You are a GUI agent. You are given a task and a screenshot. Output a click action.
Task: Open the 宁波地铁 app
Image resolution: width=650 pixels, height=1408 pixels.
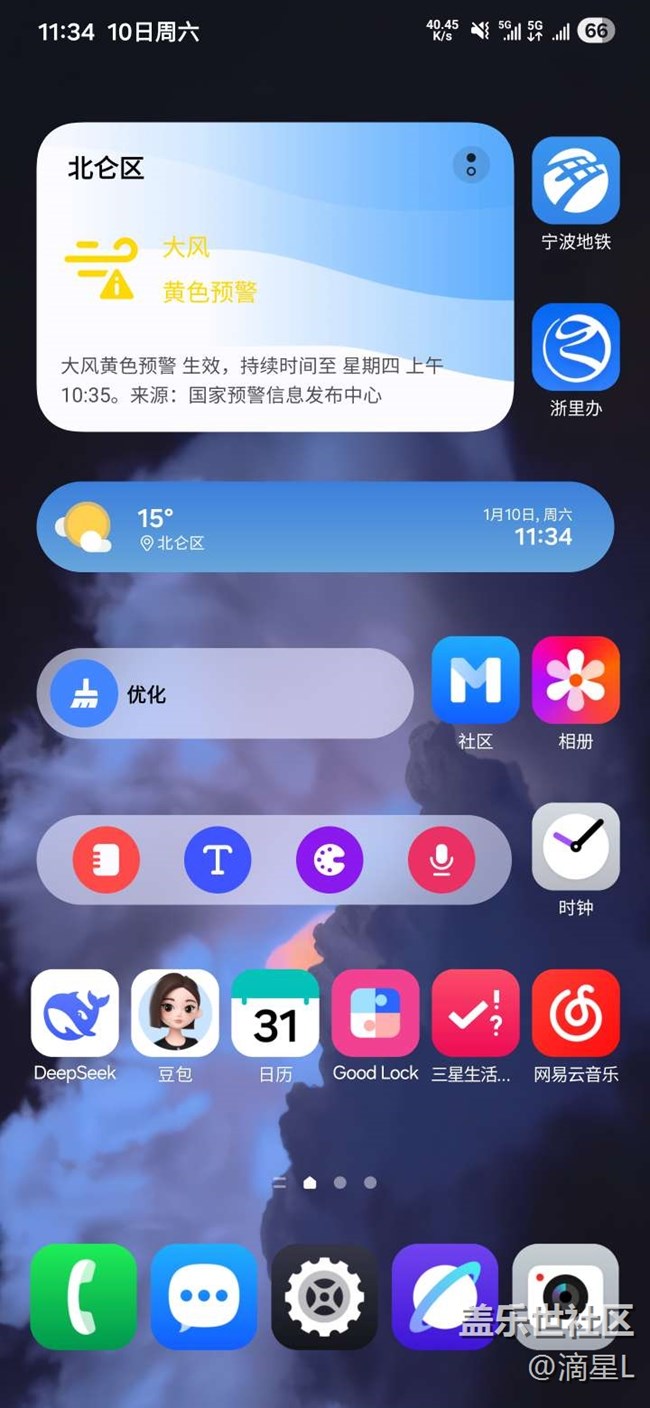coord(575,181)
